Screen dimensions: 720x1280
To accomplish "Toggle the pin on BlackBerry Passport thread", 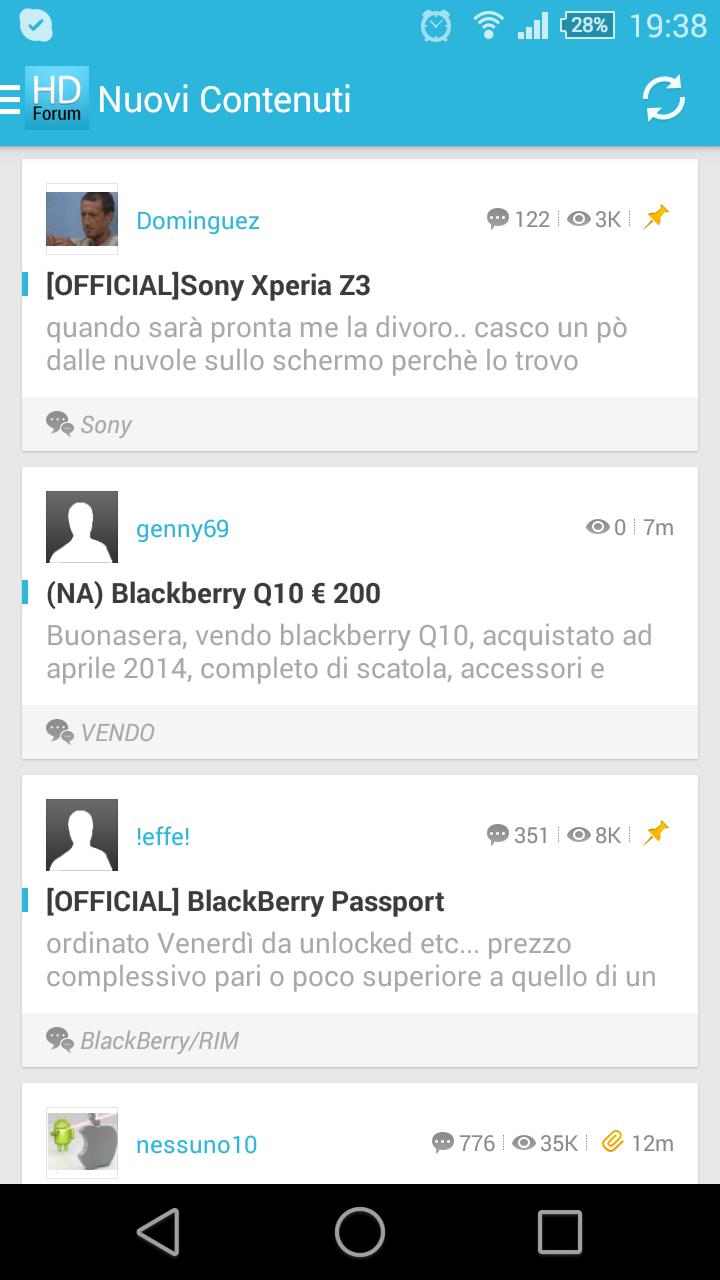I will pos(655,830).
